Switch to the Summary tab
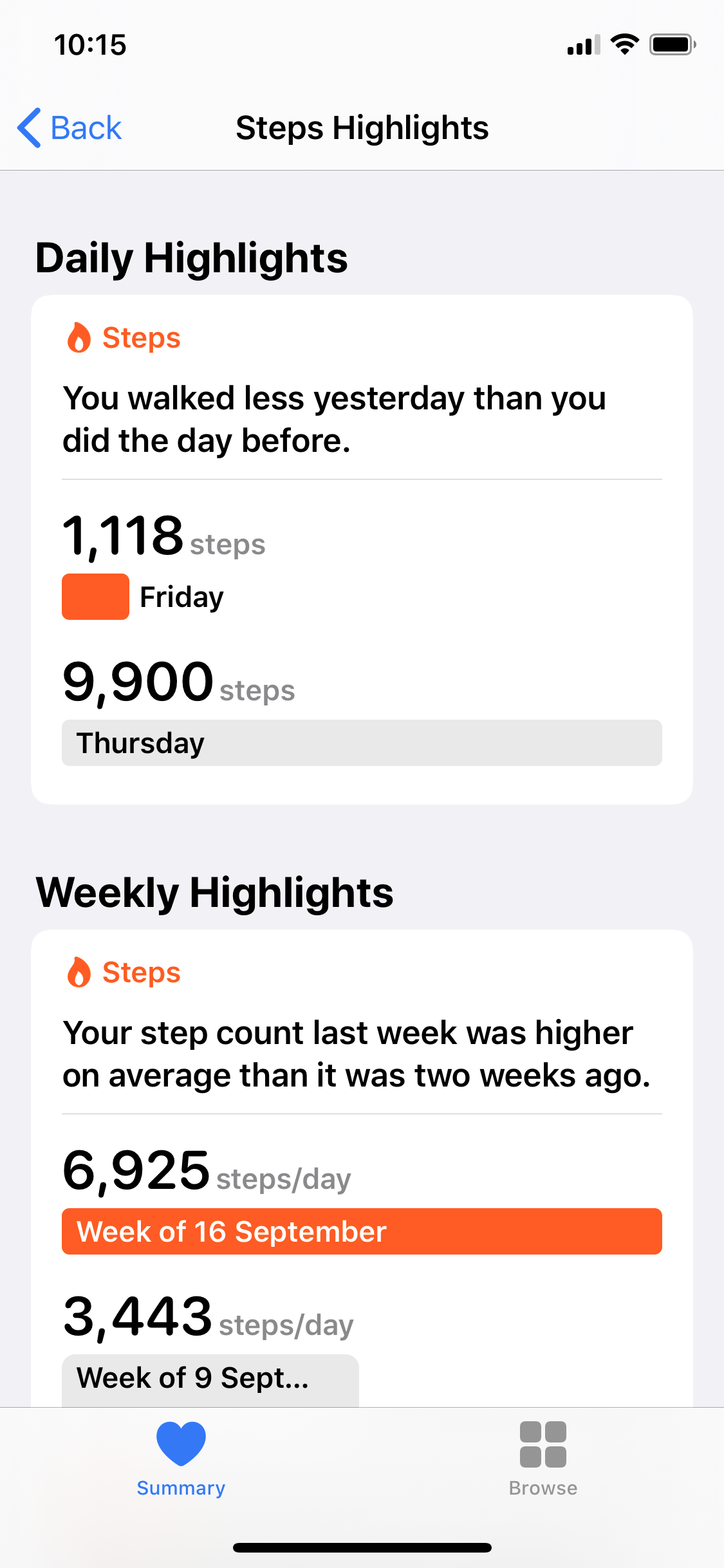 click(x=181, y=1459)
